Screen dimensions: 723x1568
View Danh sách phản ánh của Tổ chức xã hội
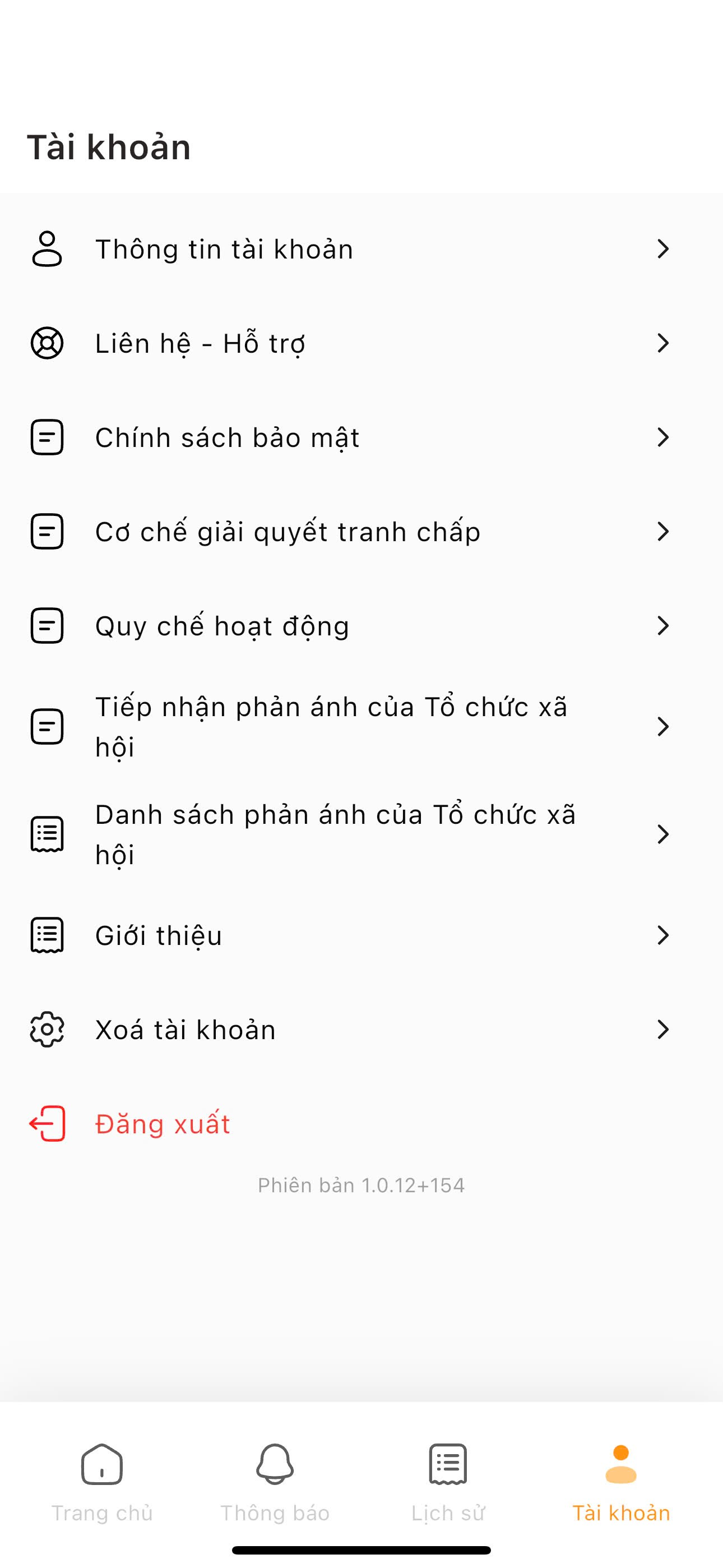335,834
